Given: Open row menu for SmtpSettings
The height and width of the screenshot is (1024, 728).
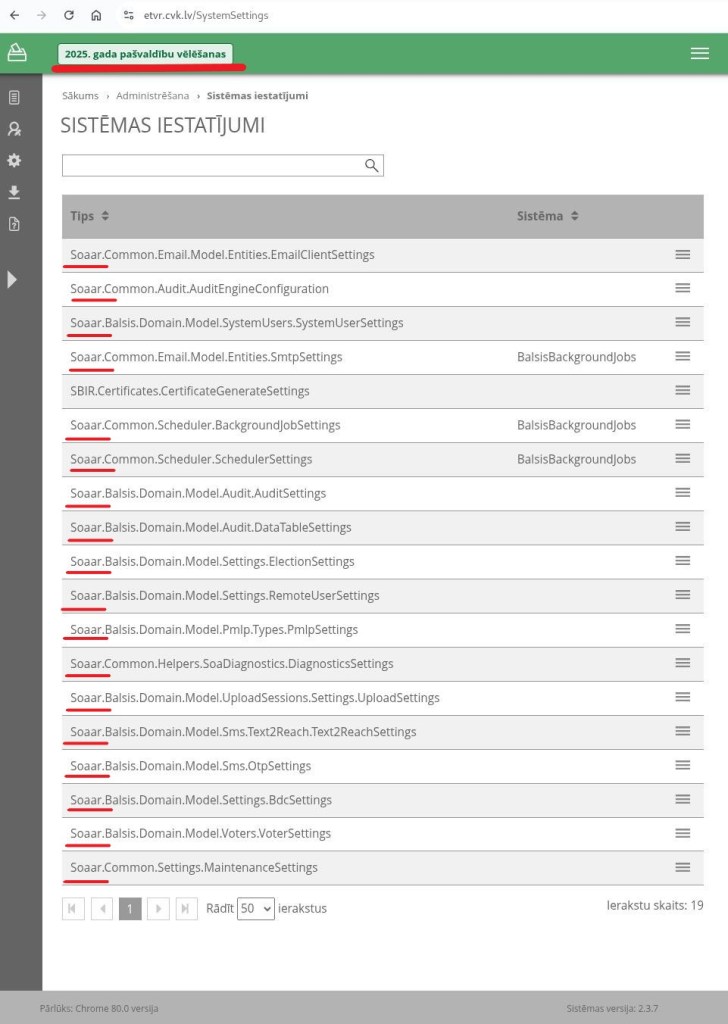Looking at the screenshot, I should 682,357.
